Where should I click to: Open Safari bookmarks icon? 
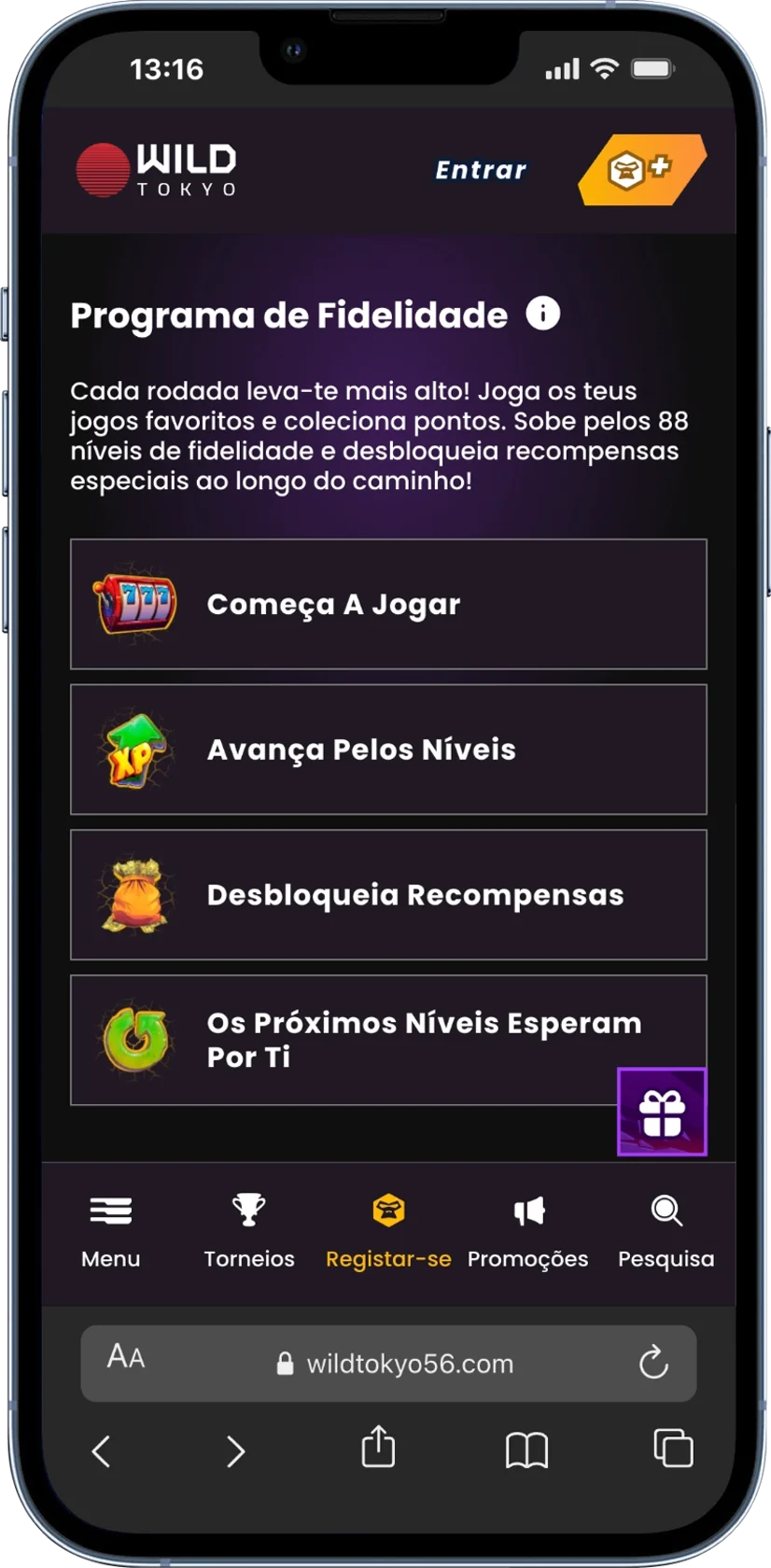[527, 1449]
